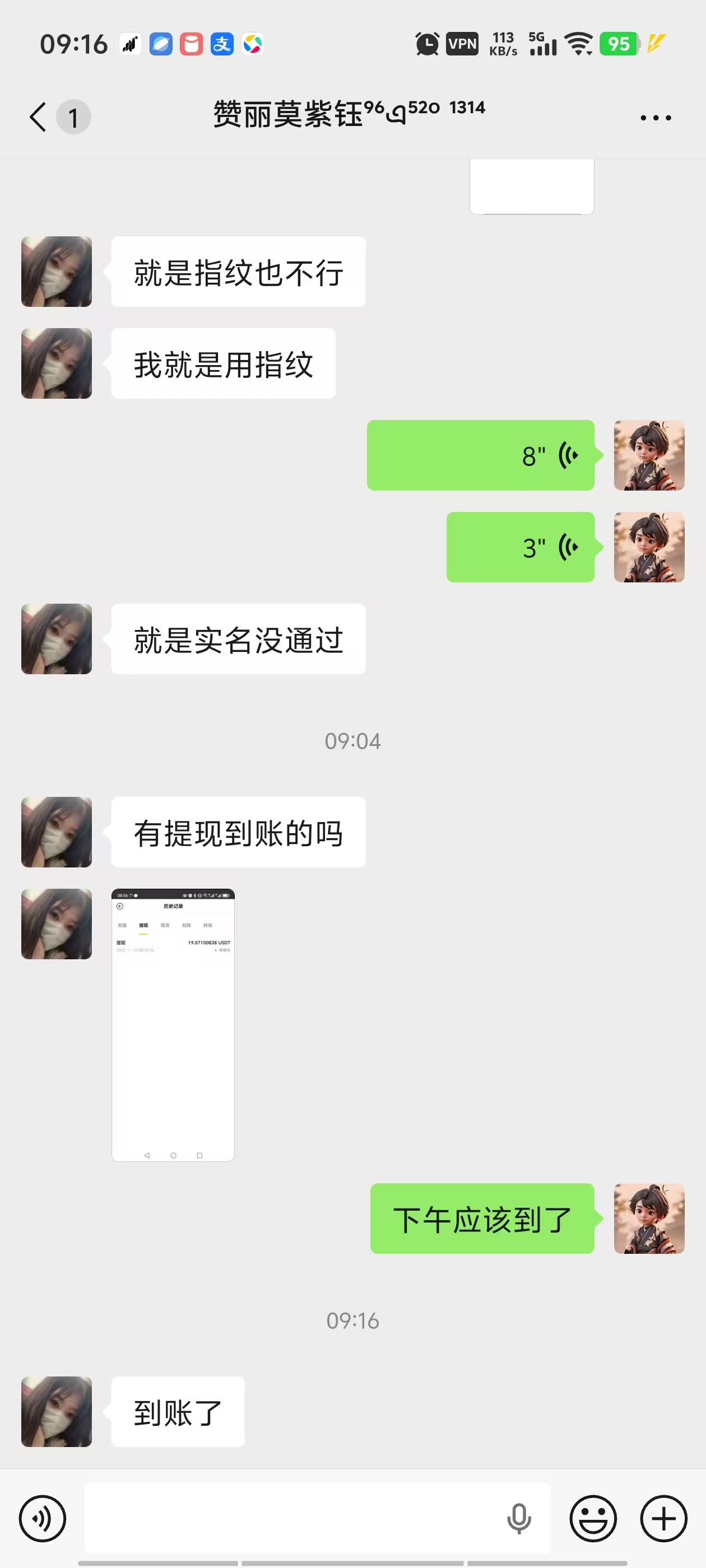Play the 8-second voice message

tap(480, 455)
